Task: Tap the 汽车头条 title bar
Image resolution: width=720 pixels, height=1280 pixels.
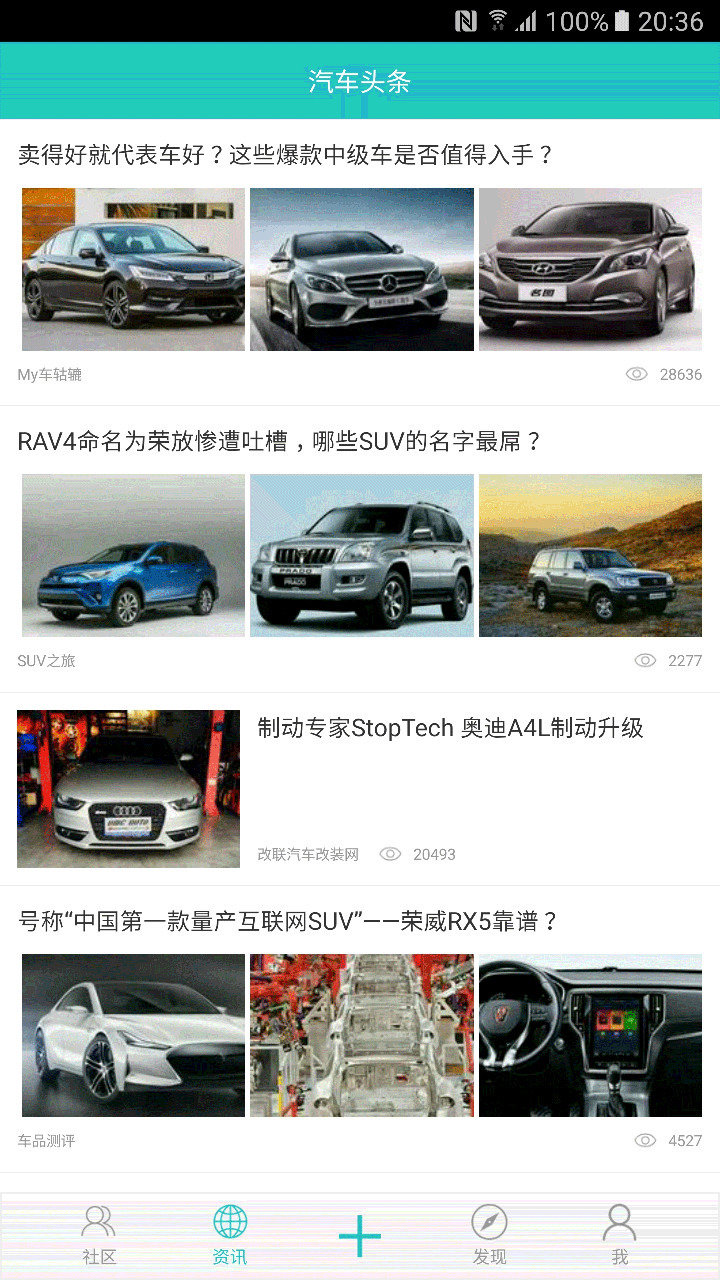Action: [359, 81]
